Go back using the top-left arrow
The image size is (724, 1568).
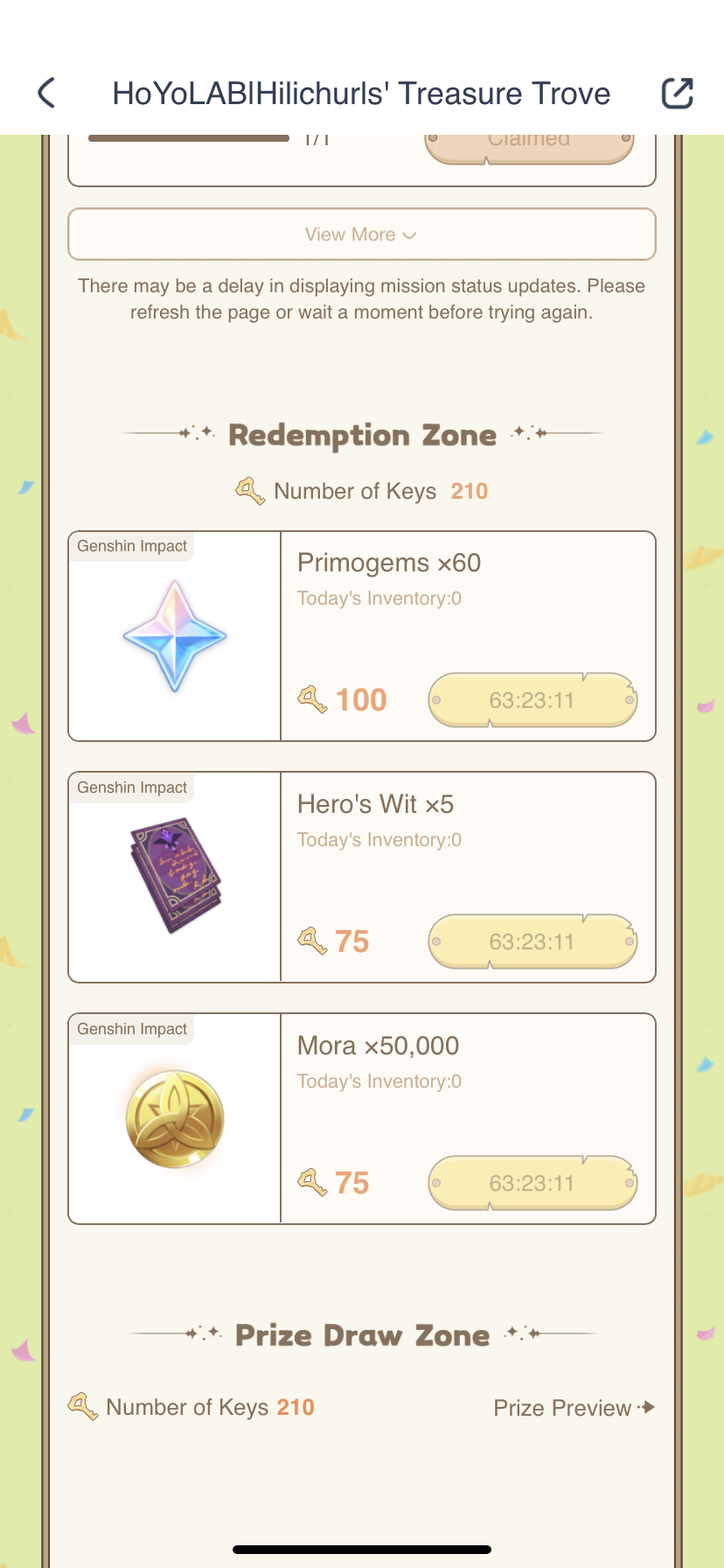coord(47,93)
